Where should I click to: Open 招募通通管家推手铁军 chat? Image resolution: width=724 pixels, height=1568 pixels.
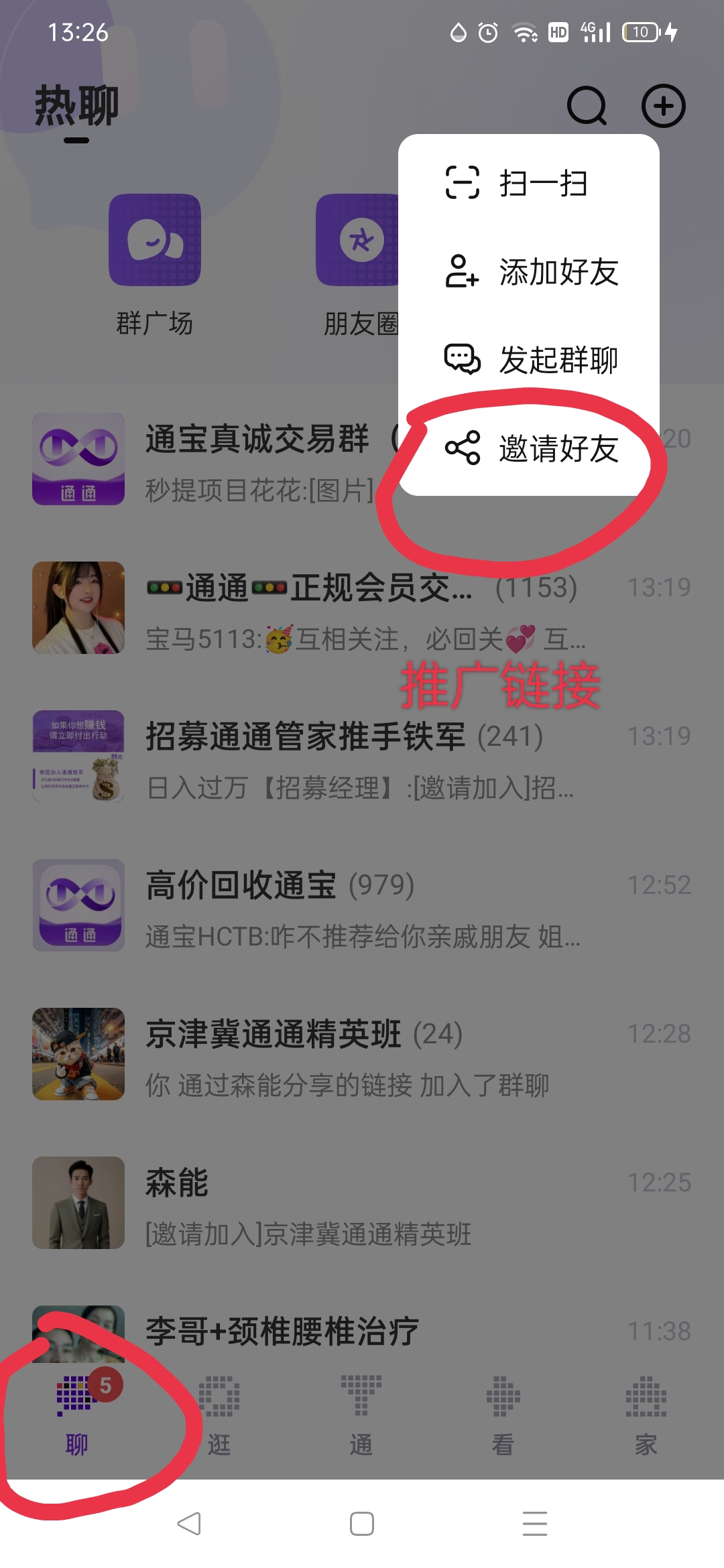coord(362,757)
